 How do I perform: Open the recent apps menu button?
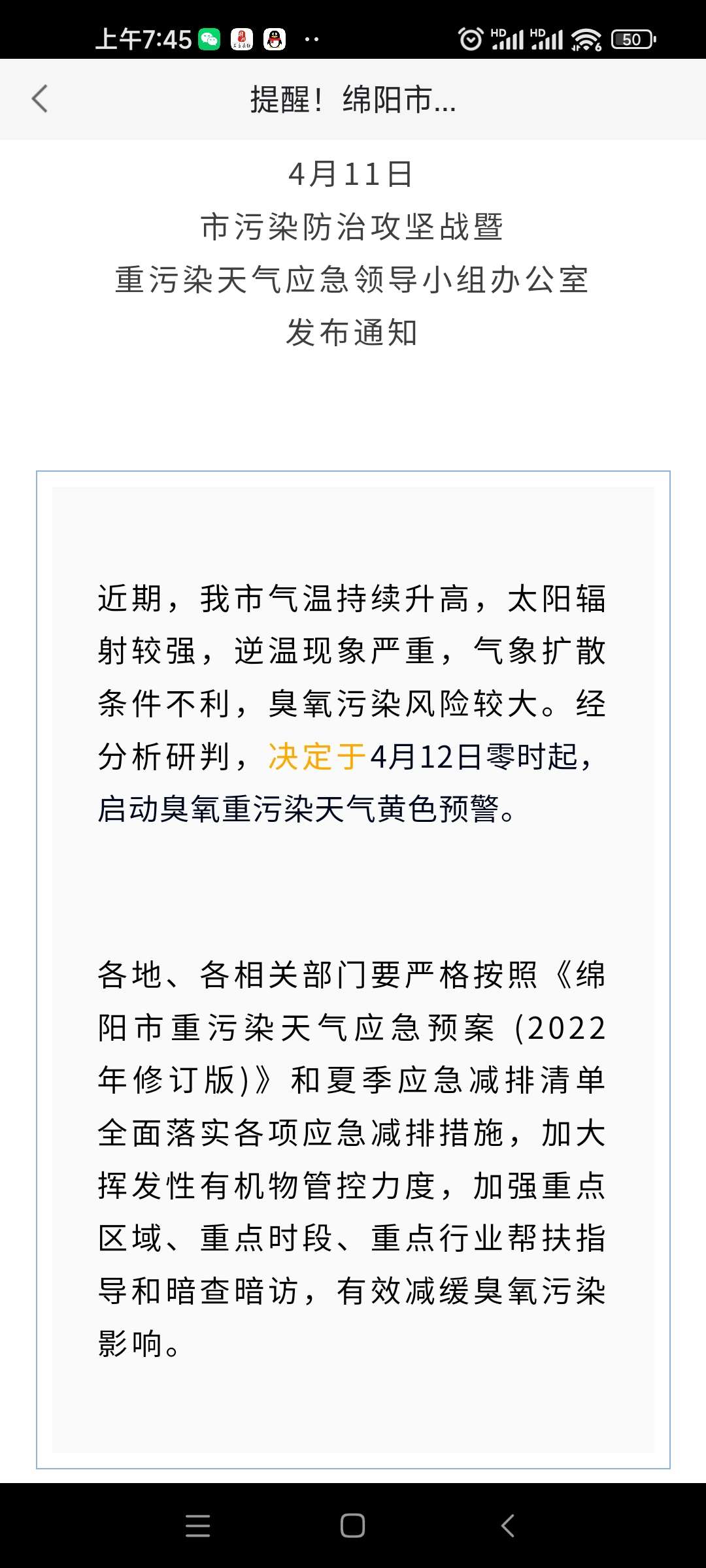[x=197, y=1526]
